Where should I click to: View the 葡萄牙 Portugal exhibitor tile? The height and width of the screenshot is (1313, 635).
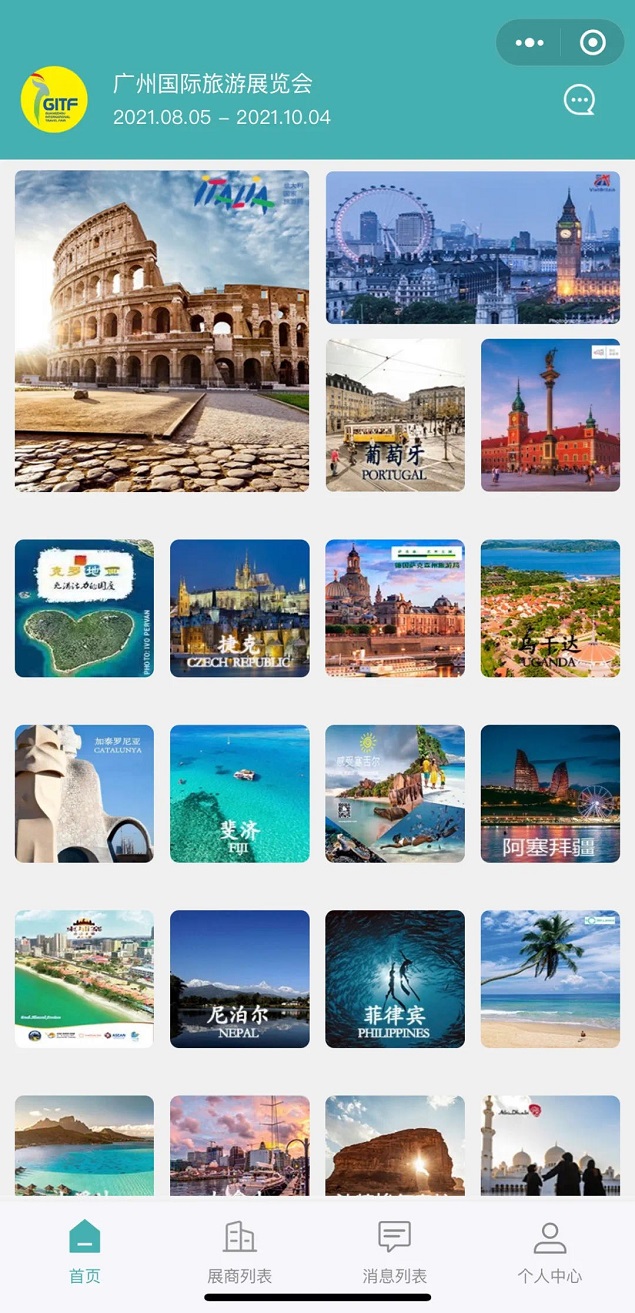coord(395,415)
